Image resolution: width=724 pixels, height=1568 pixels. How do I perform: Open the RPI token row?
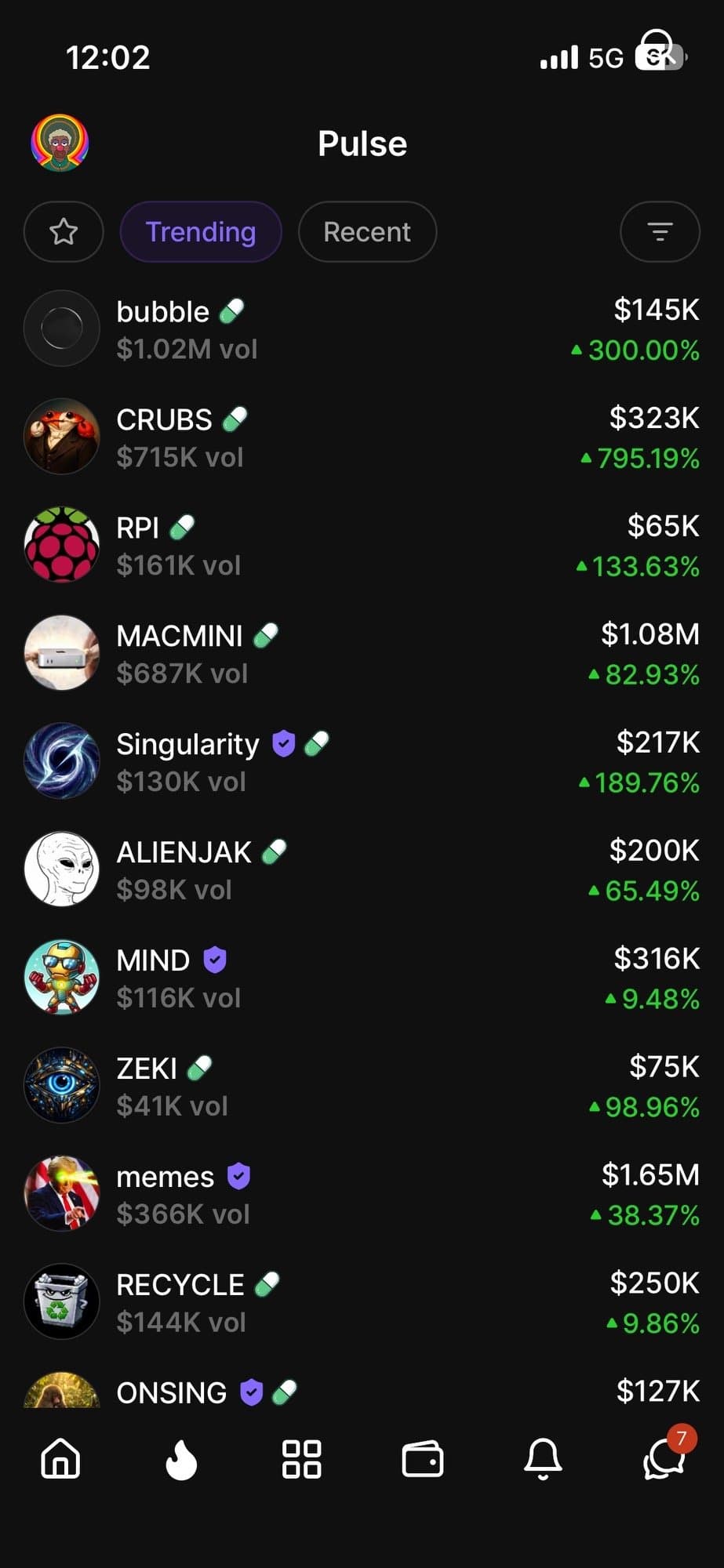(361, 546)
